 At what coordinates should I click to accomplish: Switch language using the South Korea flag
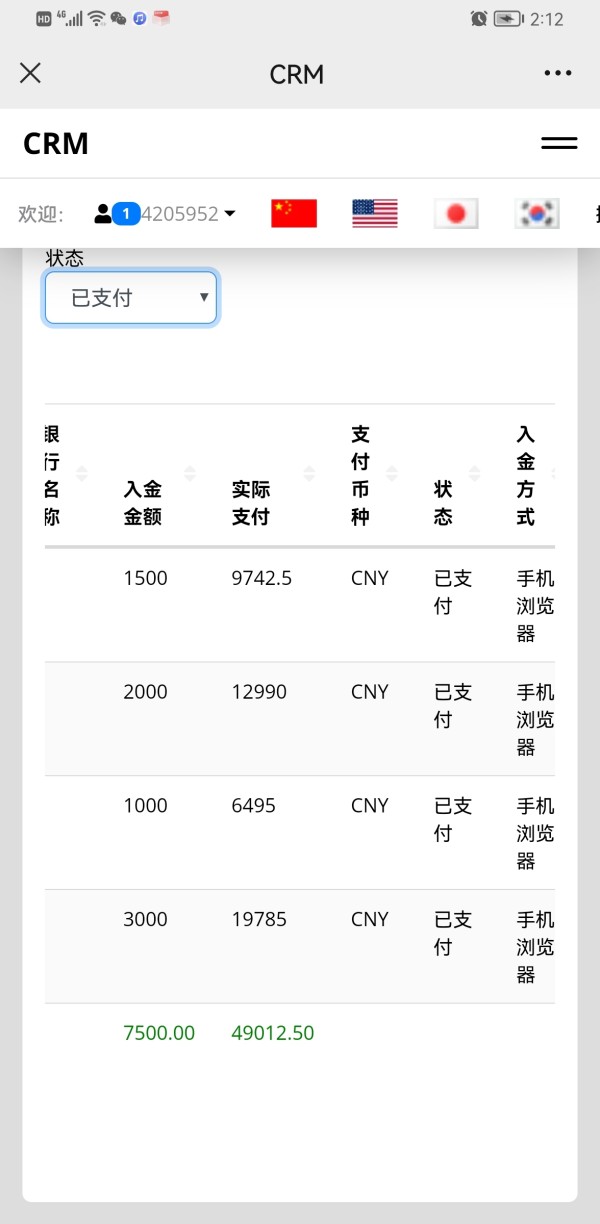click(537, 213)
